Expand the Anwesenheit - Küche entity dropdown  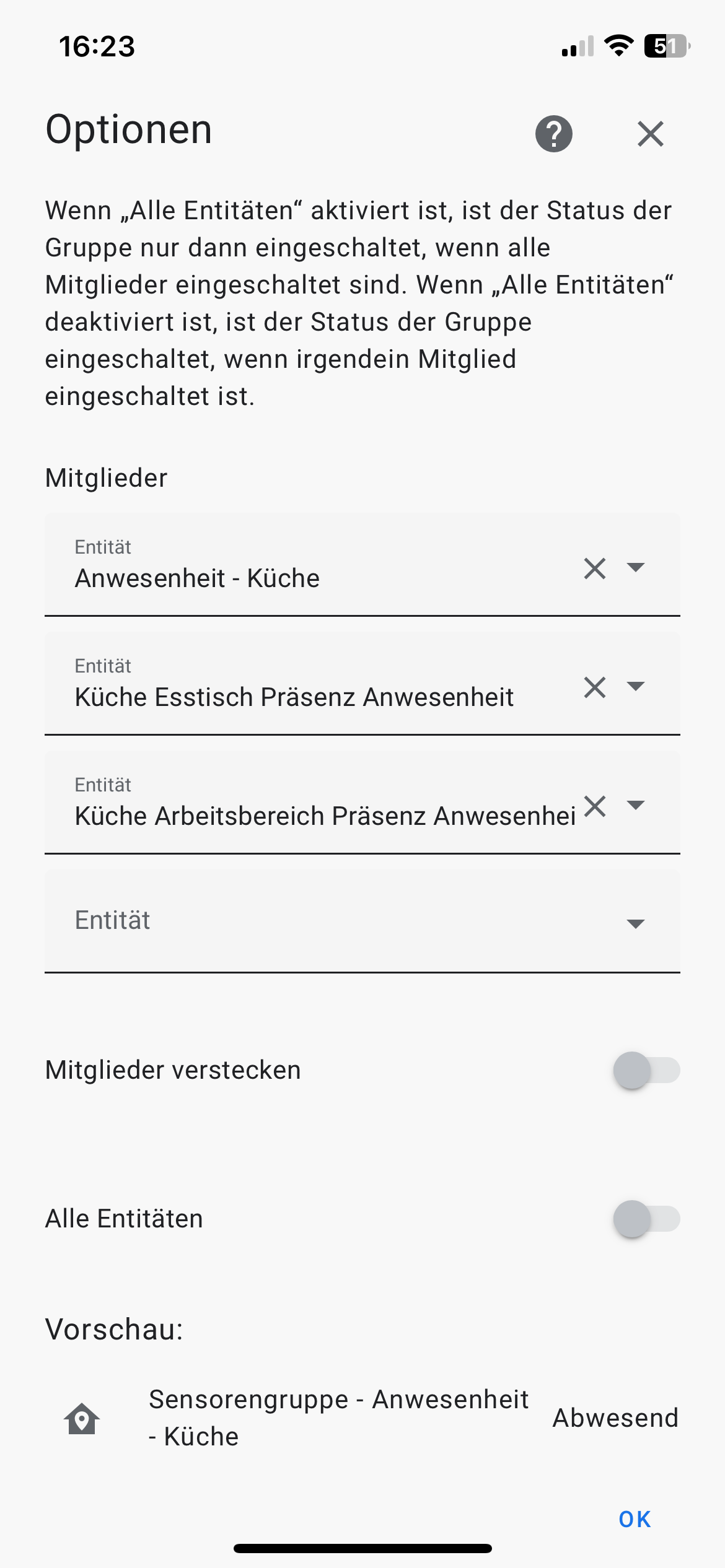point(636,567)
